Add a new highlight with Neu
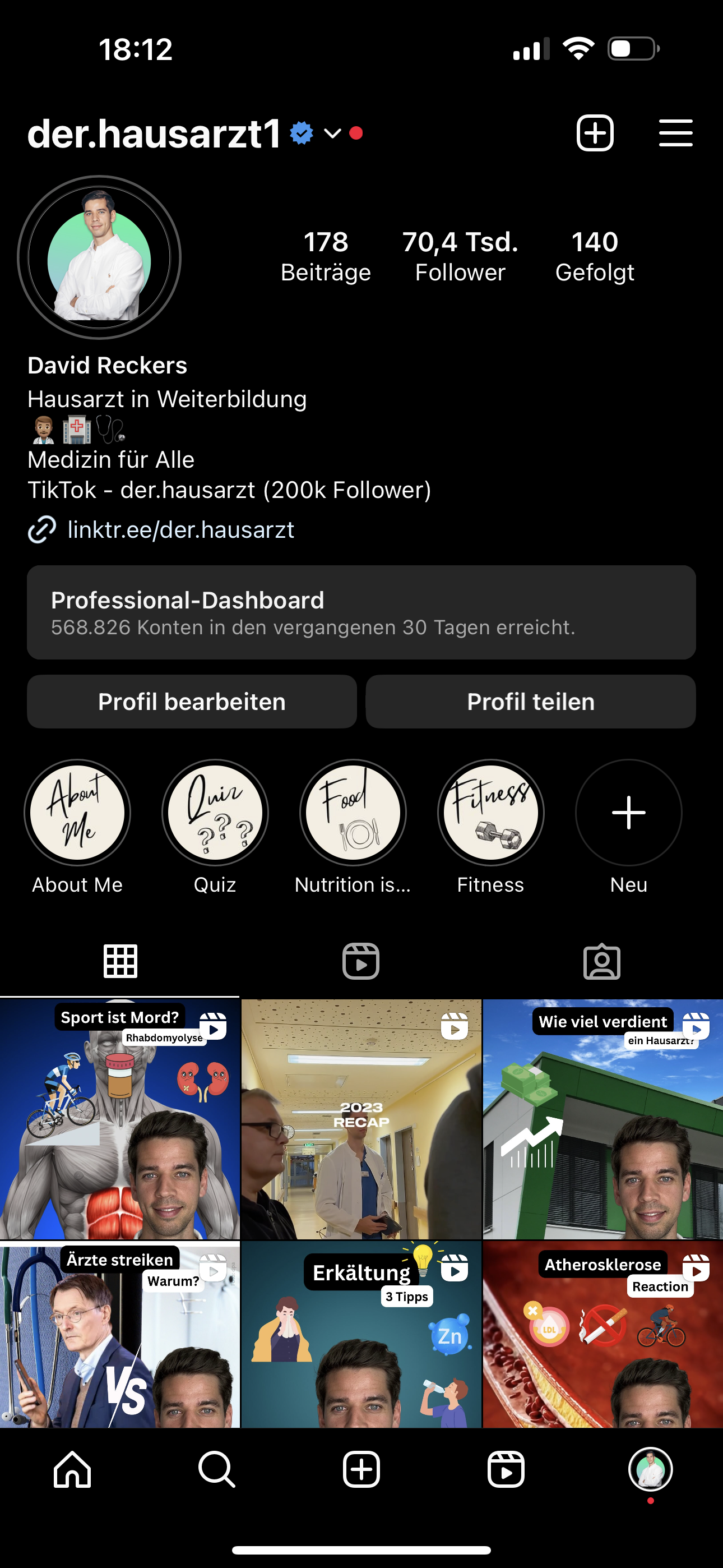Viewport: 723px width, 1568px height. (628, 813)
